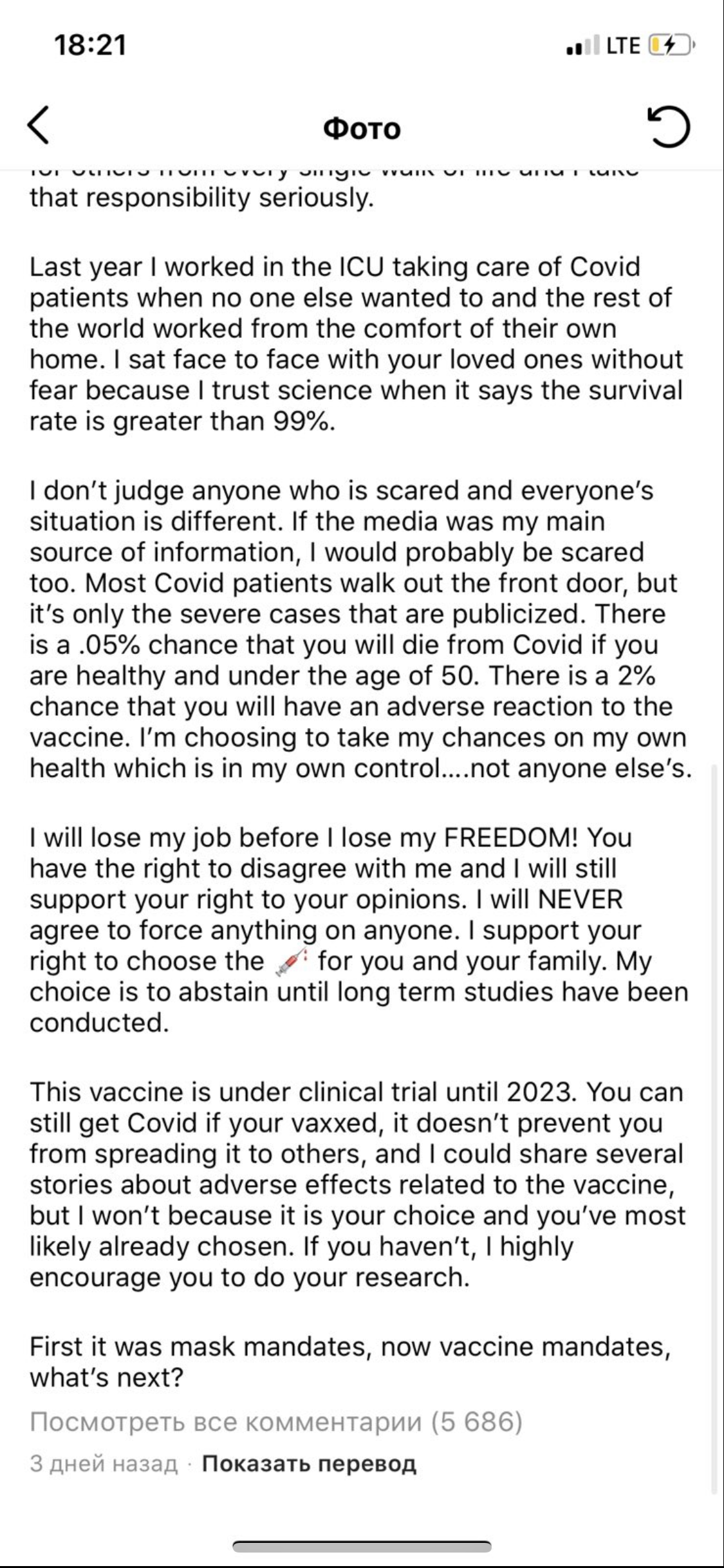This screenshot has width=724, height=1568.
Task: View all 5 686 comments
Action: point(275,1421)
